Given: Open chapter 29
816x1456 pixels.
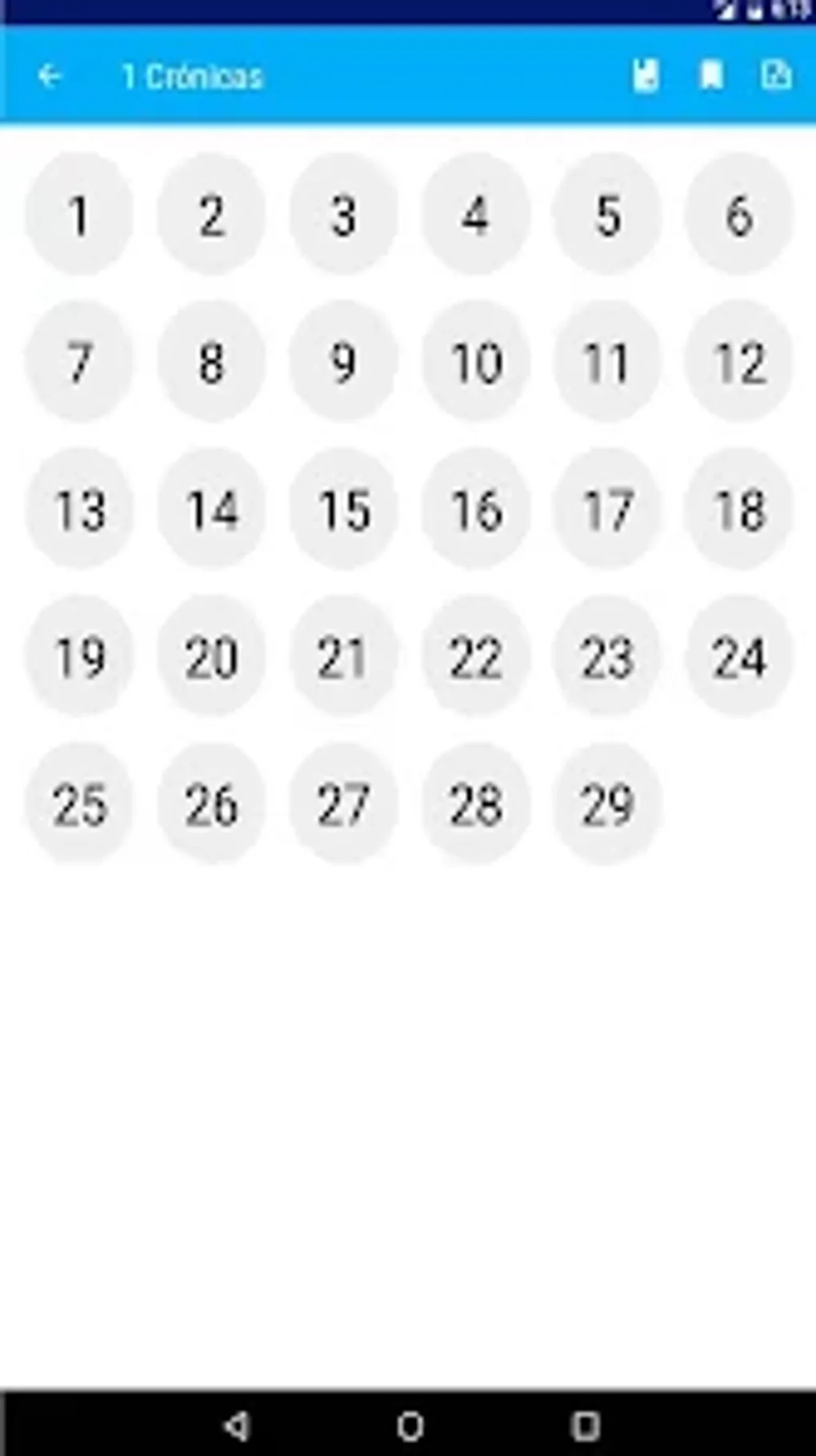Looking at the screenshot, I should pyautogui.click(x=608, y=804).
